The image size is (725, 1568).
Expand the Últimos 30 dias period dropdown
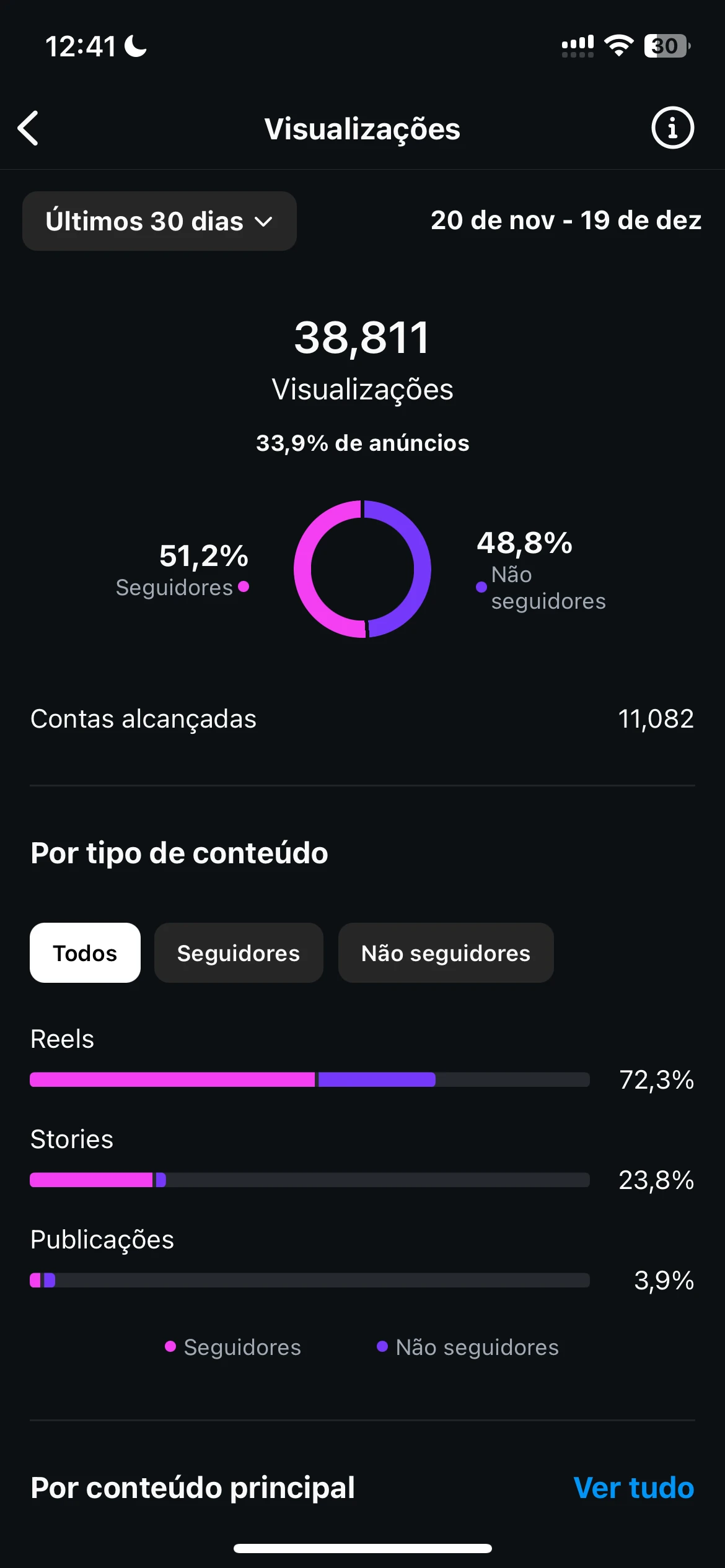click(x=159, y=221)
